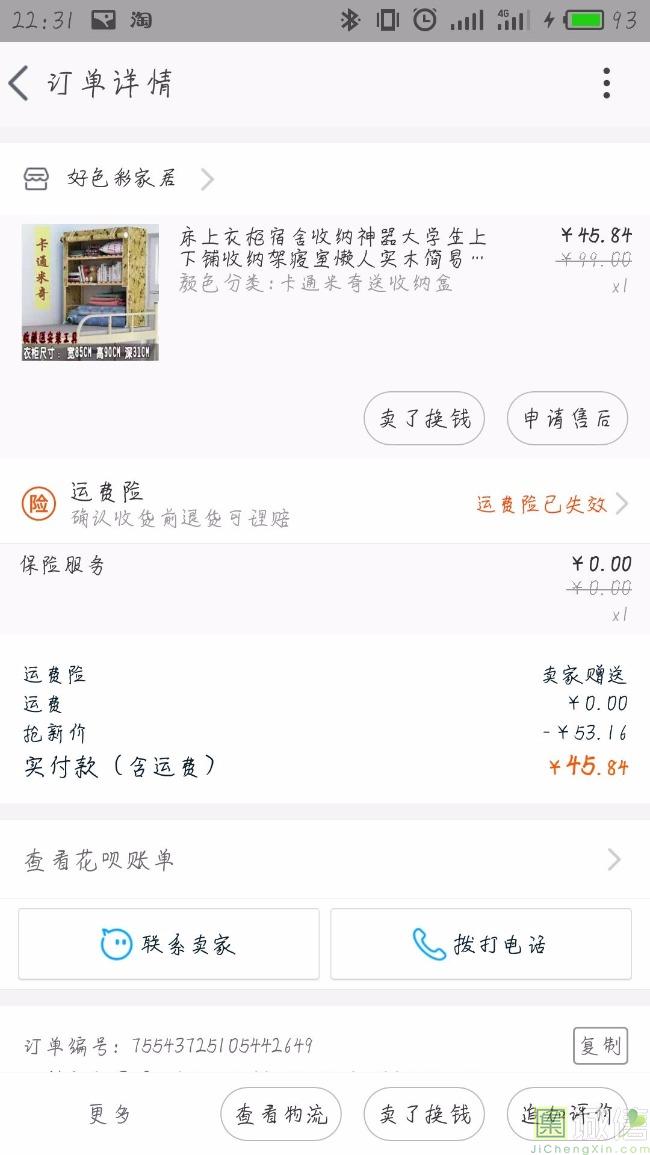
Task: Open 查看花呗账单 row
Action: click(x=325, y=860)
